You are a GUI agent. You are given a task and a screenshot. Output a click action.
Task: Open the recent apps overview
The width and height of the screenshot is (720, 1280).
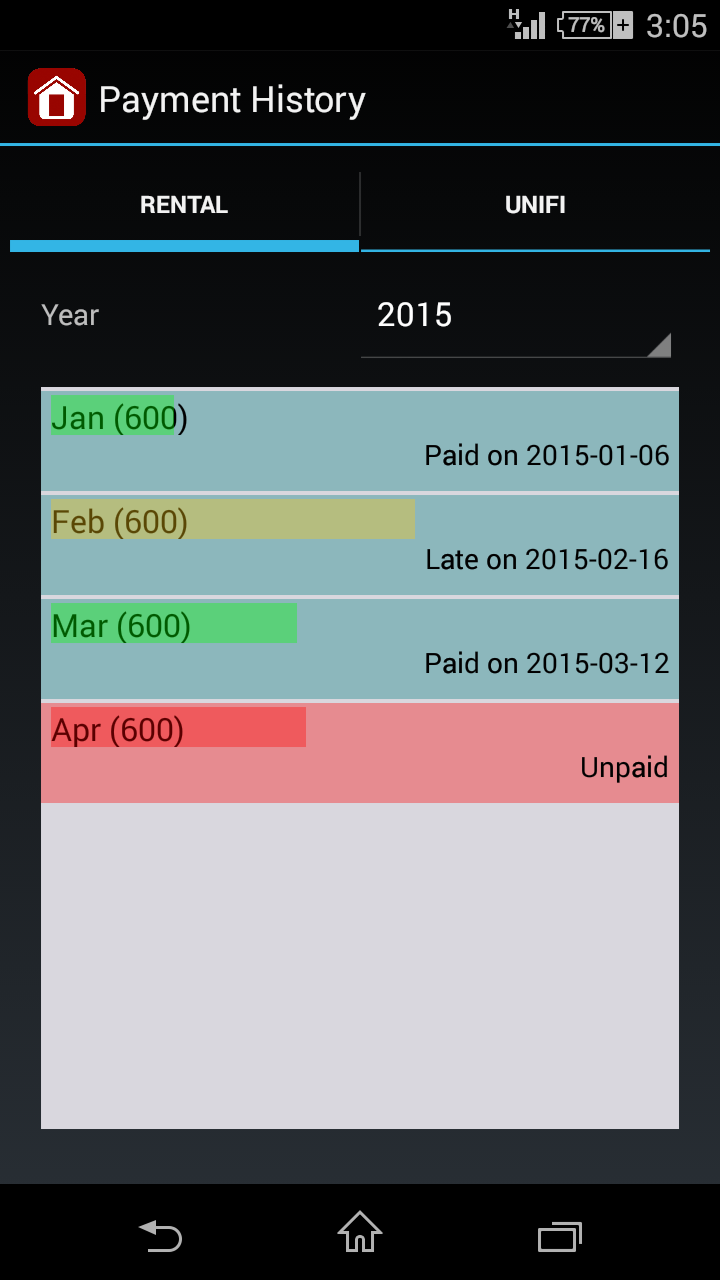tap(559, 1236)
